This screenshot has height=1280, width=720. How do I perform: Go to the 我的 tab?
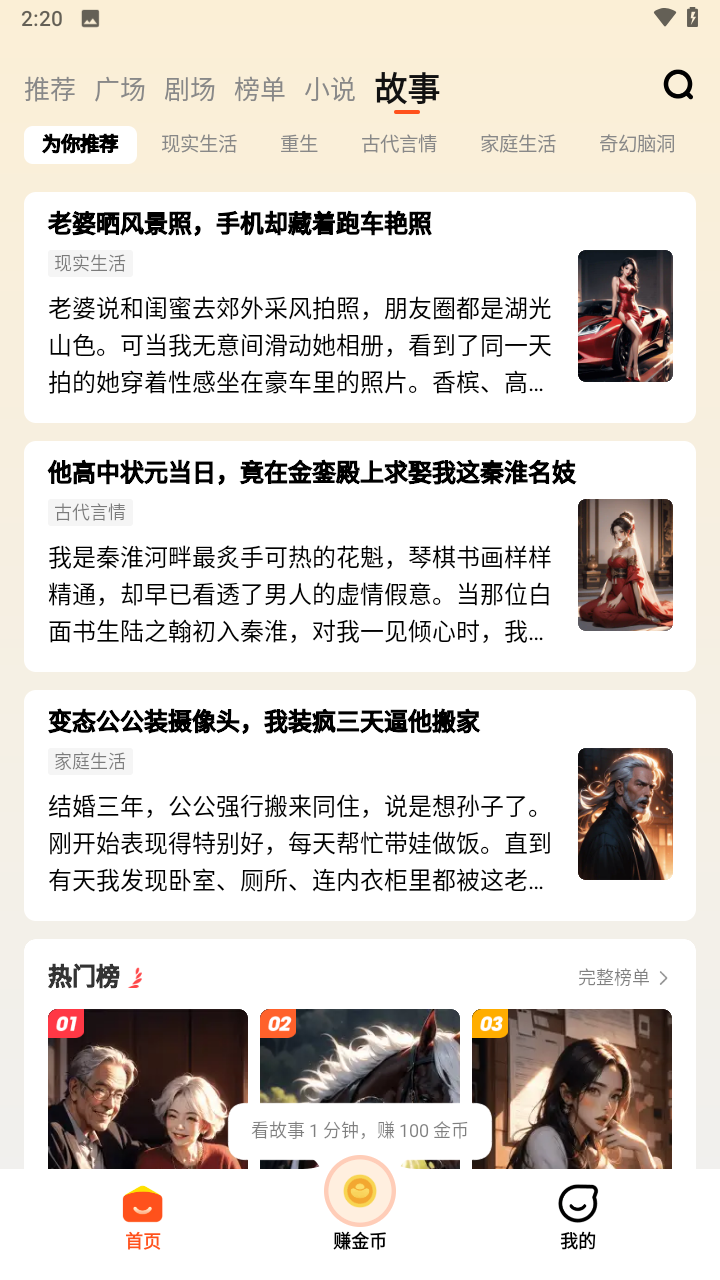[578, 1215]
